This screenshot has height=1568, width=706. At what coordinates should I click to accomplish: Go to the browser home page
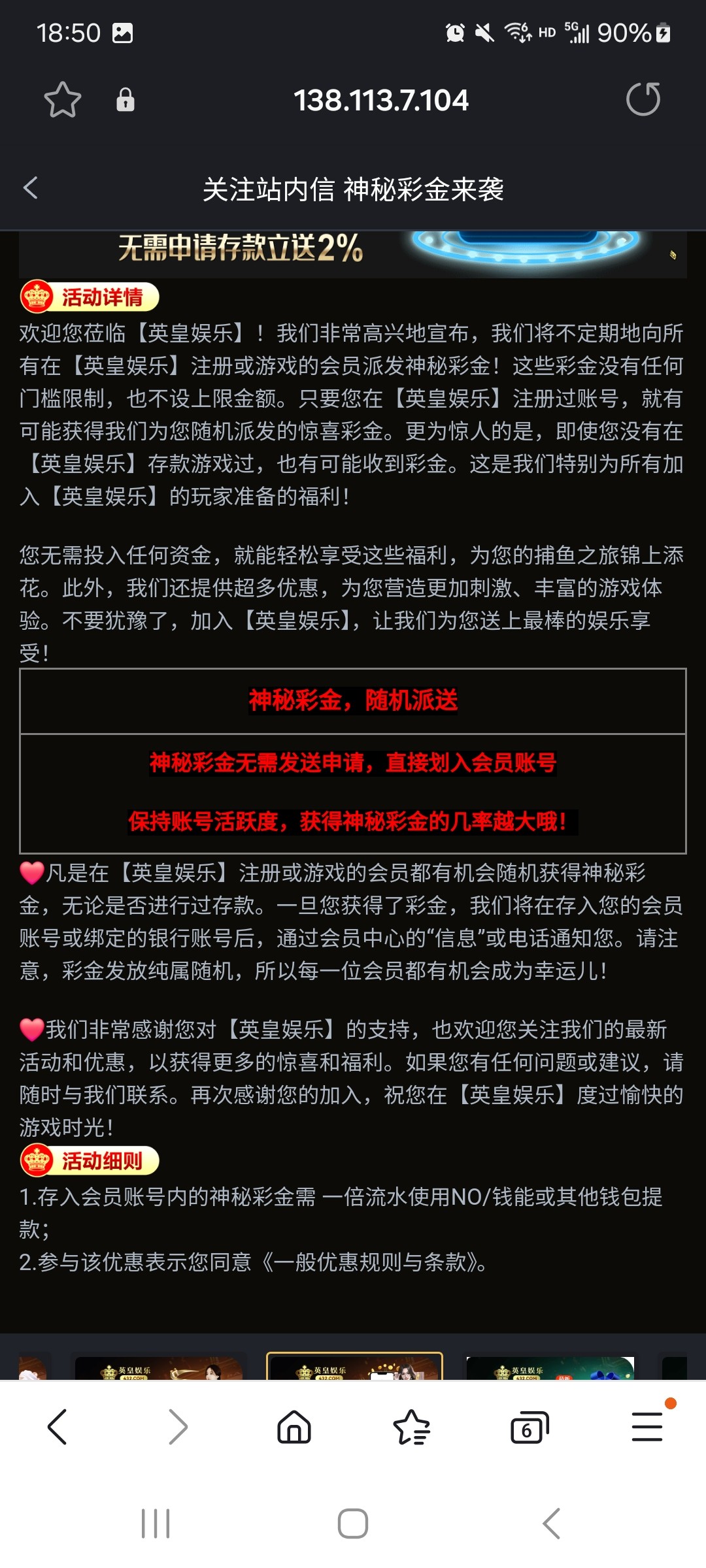294,1427
